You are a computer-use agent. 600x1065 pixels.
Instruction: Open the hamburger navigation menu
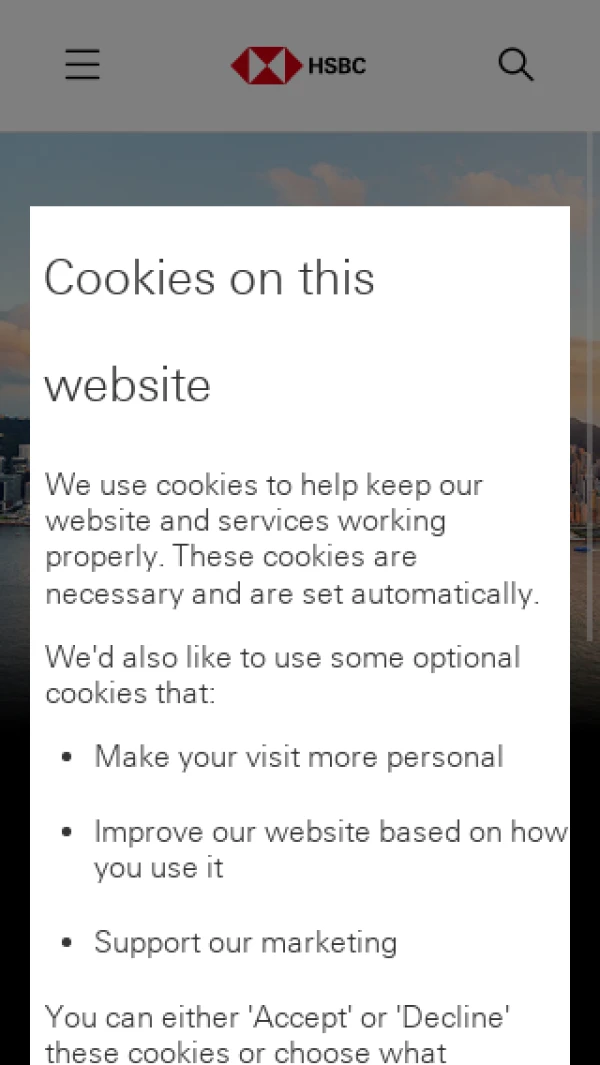83,65
